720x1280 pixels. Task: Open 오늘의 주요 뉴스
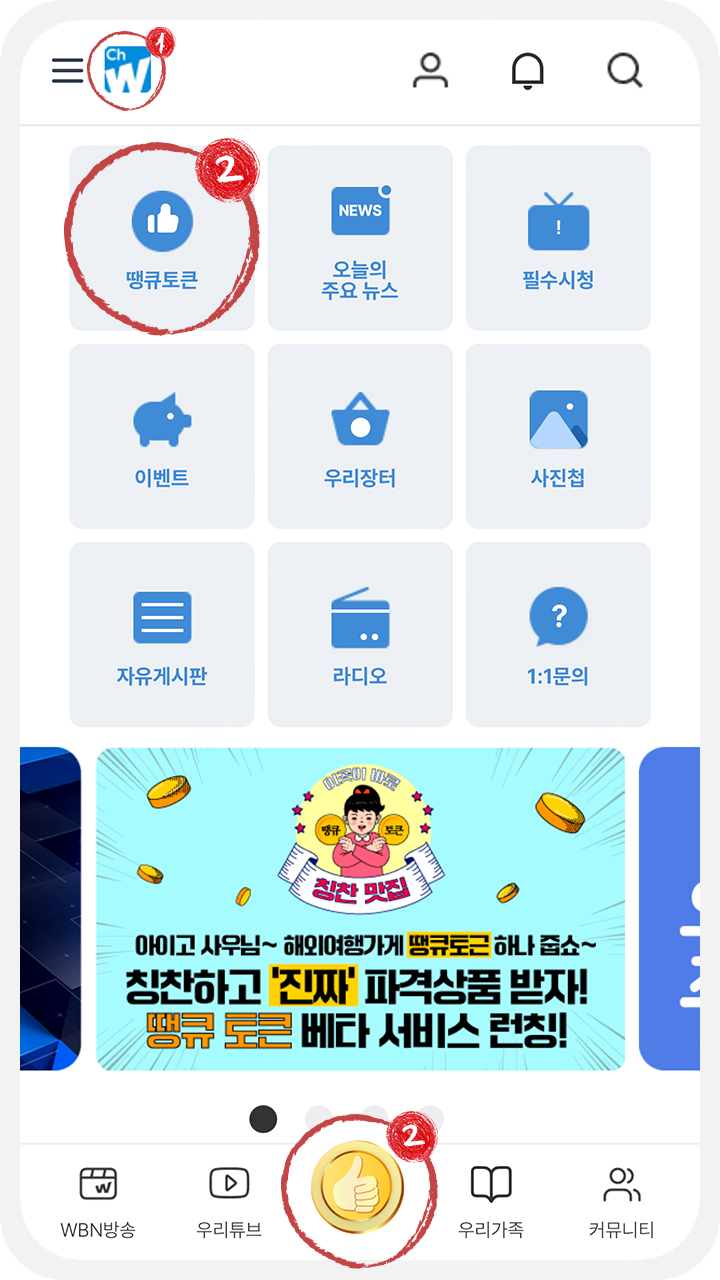coord(360,238)
